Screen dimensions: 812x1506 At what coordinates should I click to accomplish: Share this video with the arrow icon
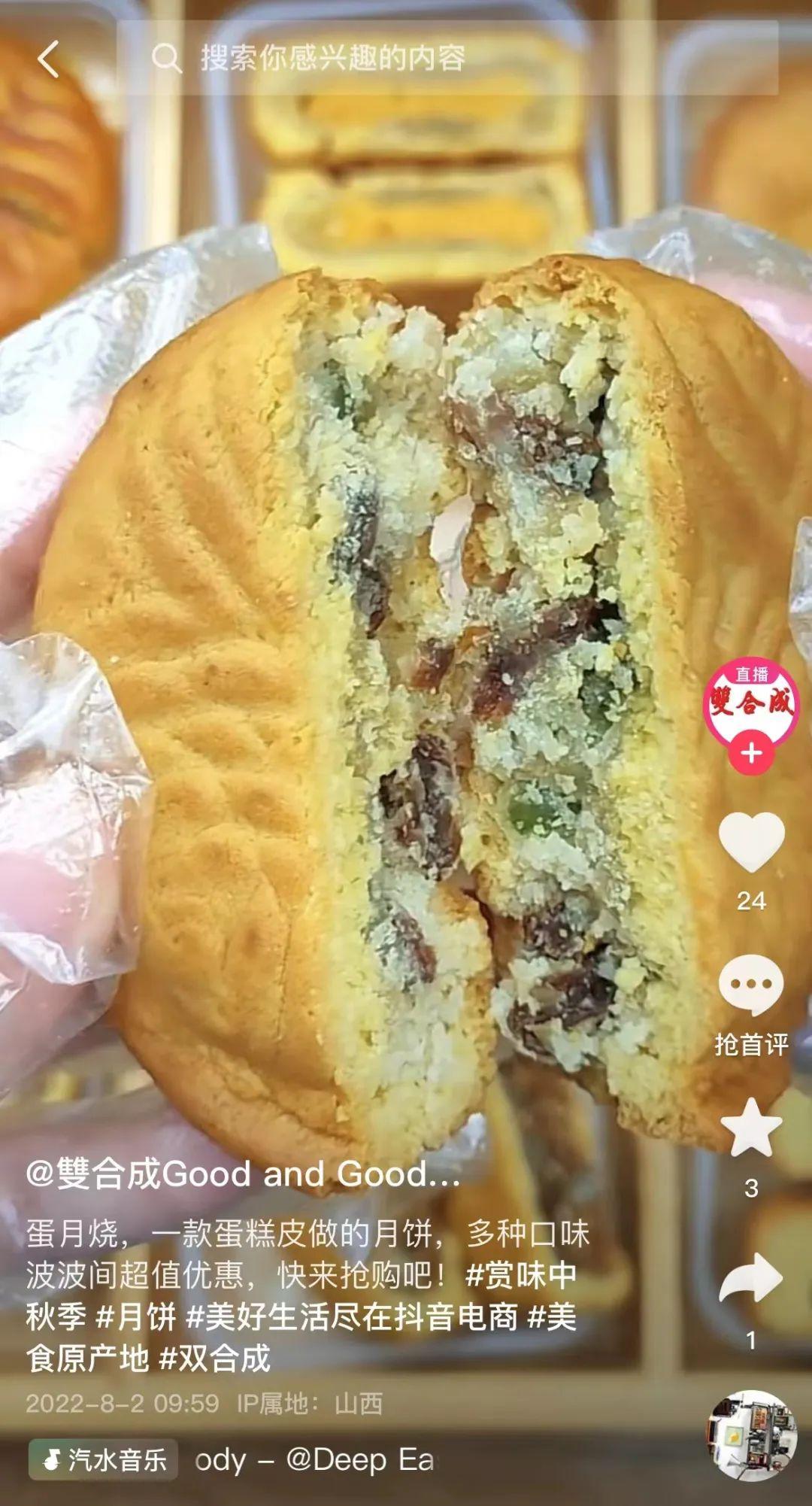(x=751, y=1278)
